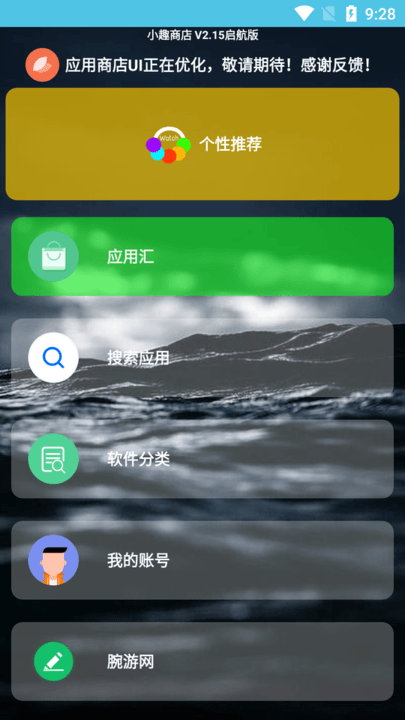This screenshot has height=720, width=405.
Task: Open 我的账号 account page
Action: pos(202,560)
